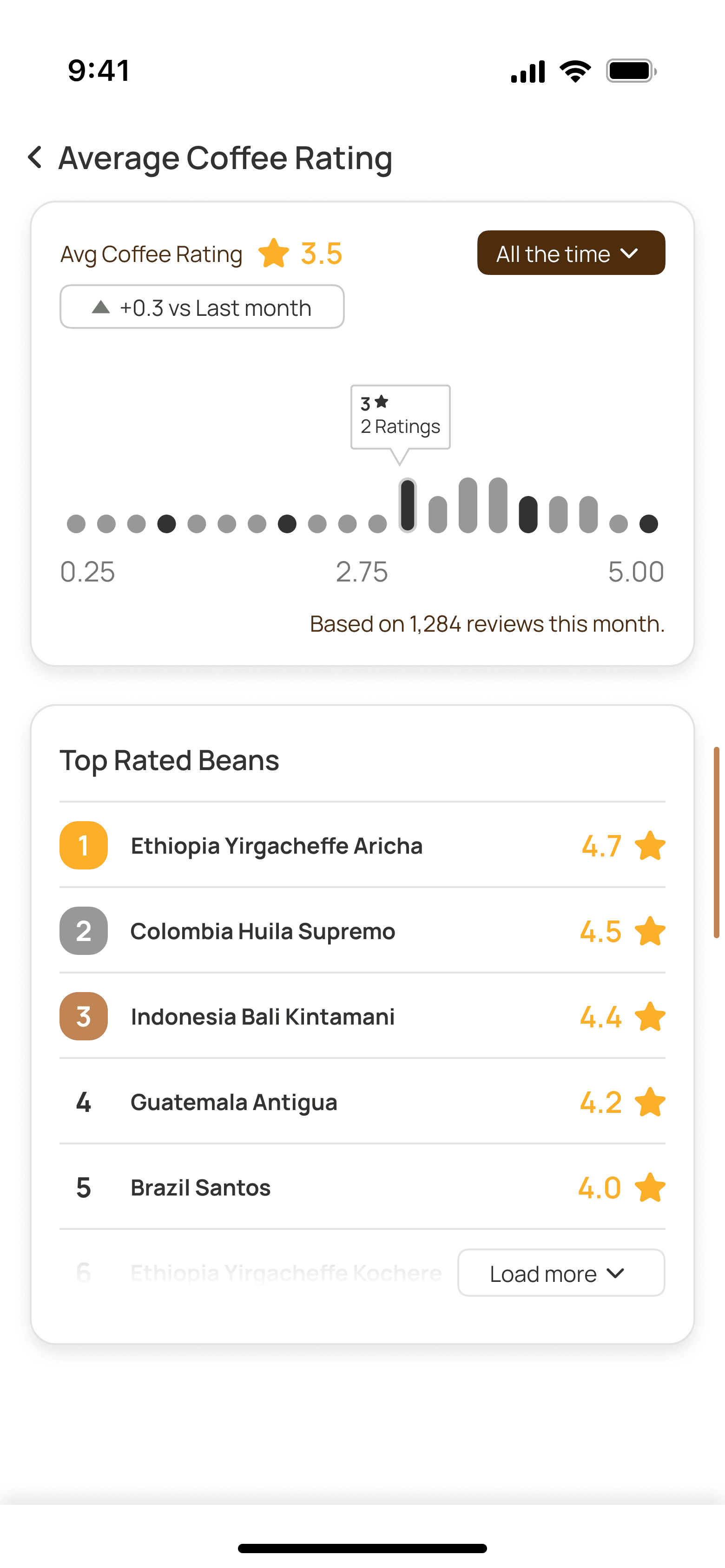View Colombia Huila Supremo details

pyautogui.click(x=362, y=931)
